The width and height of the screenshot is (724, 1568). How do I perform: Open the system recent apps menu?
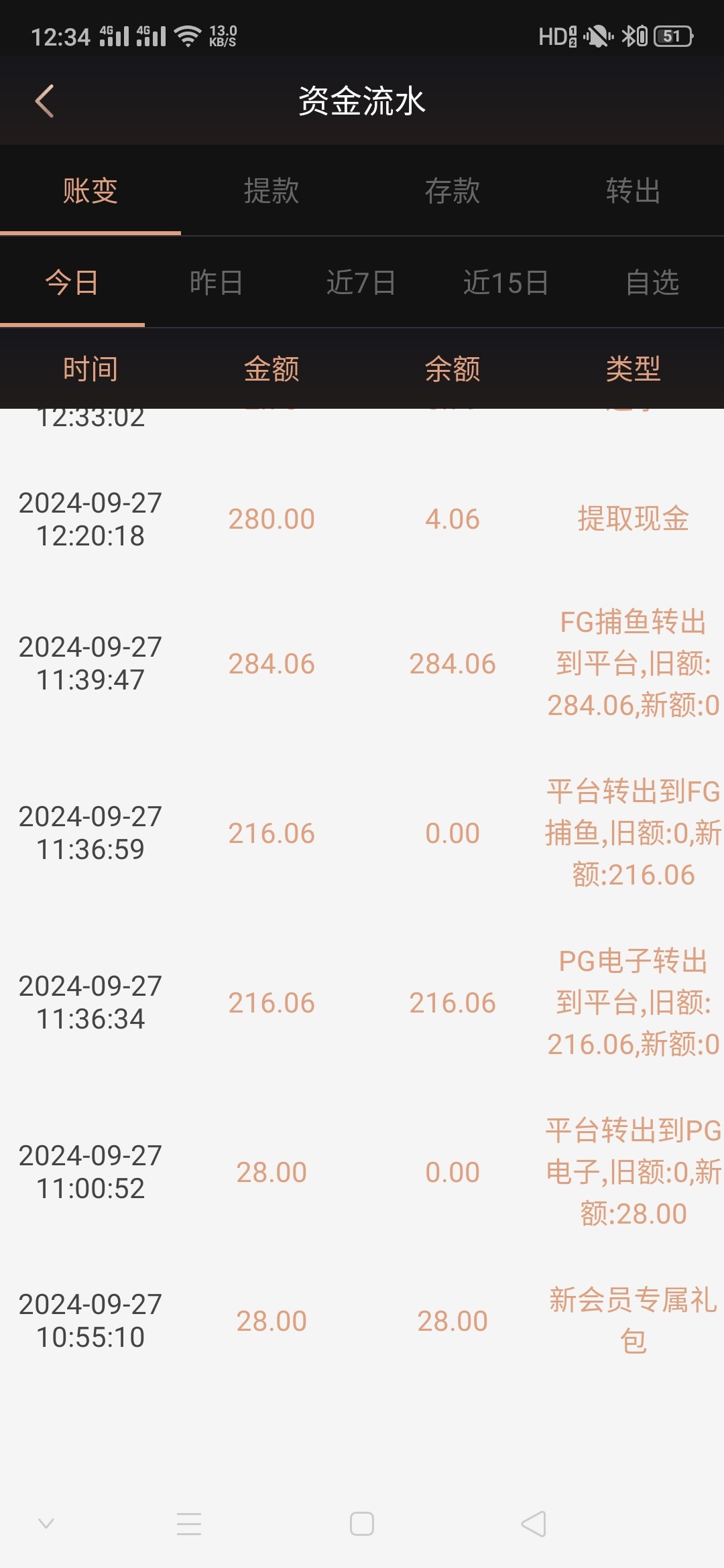[189, 1523]
